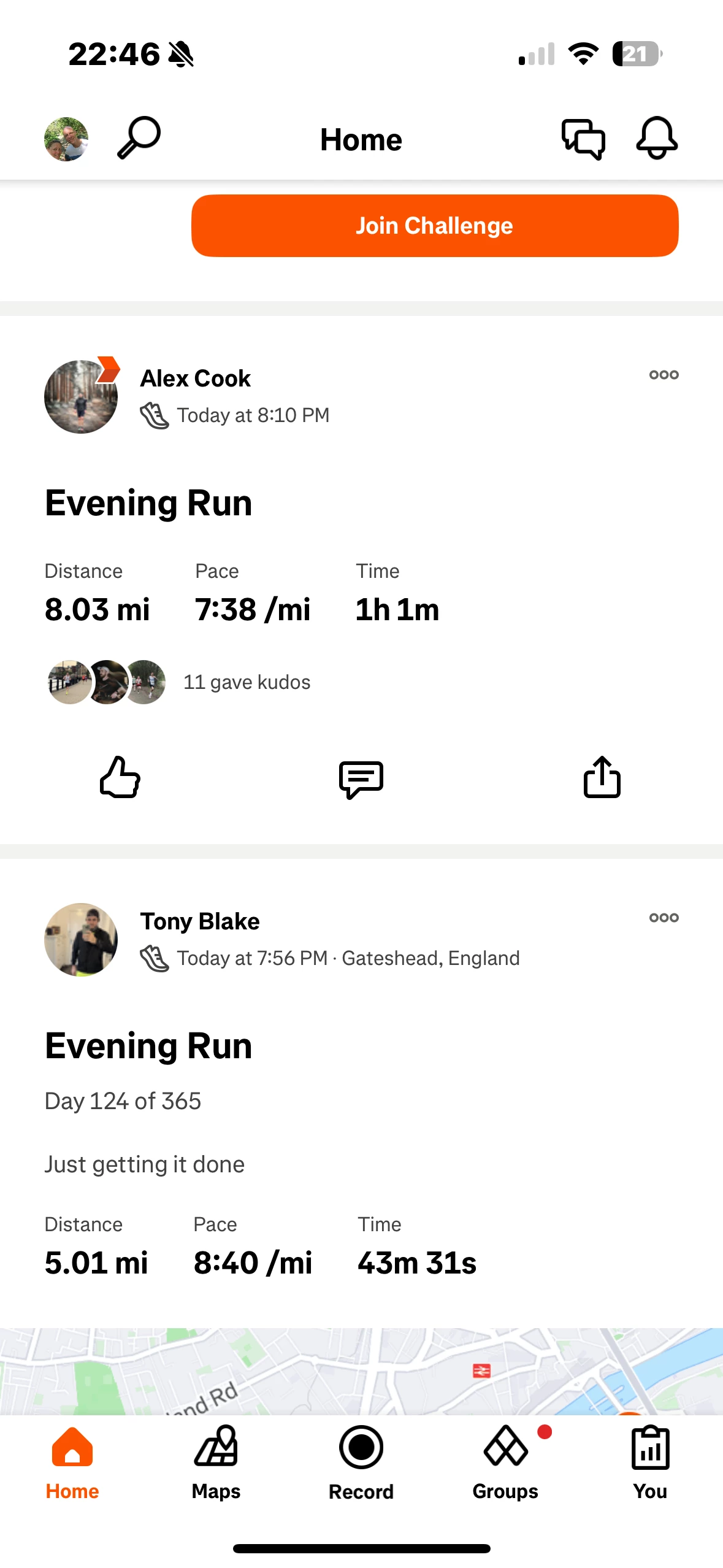The width and height of the screenshot is (723, 1568).
Task: Open Tony Blake's Evening Run activity
Action: [x=148, y=1046]
